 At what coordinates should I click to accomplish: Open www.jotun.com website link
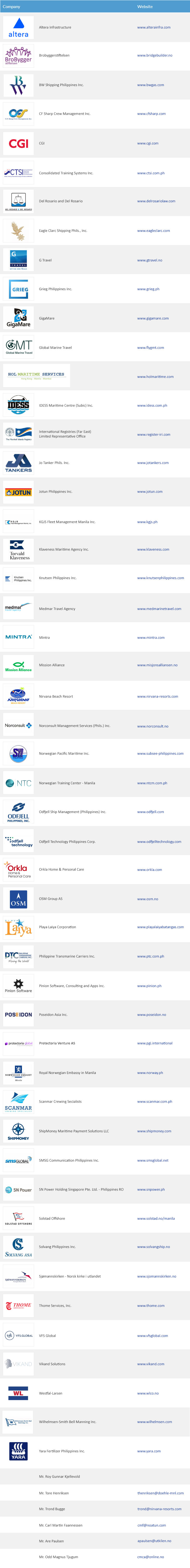(x=150, y=492)
